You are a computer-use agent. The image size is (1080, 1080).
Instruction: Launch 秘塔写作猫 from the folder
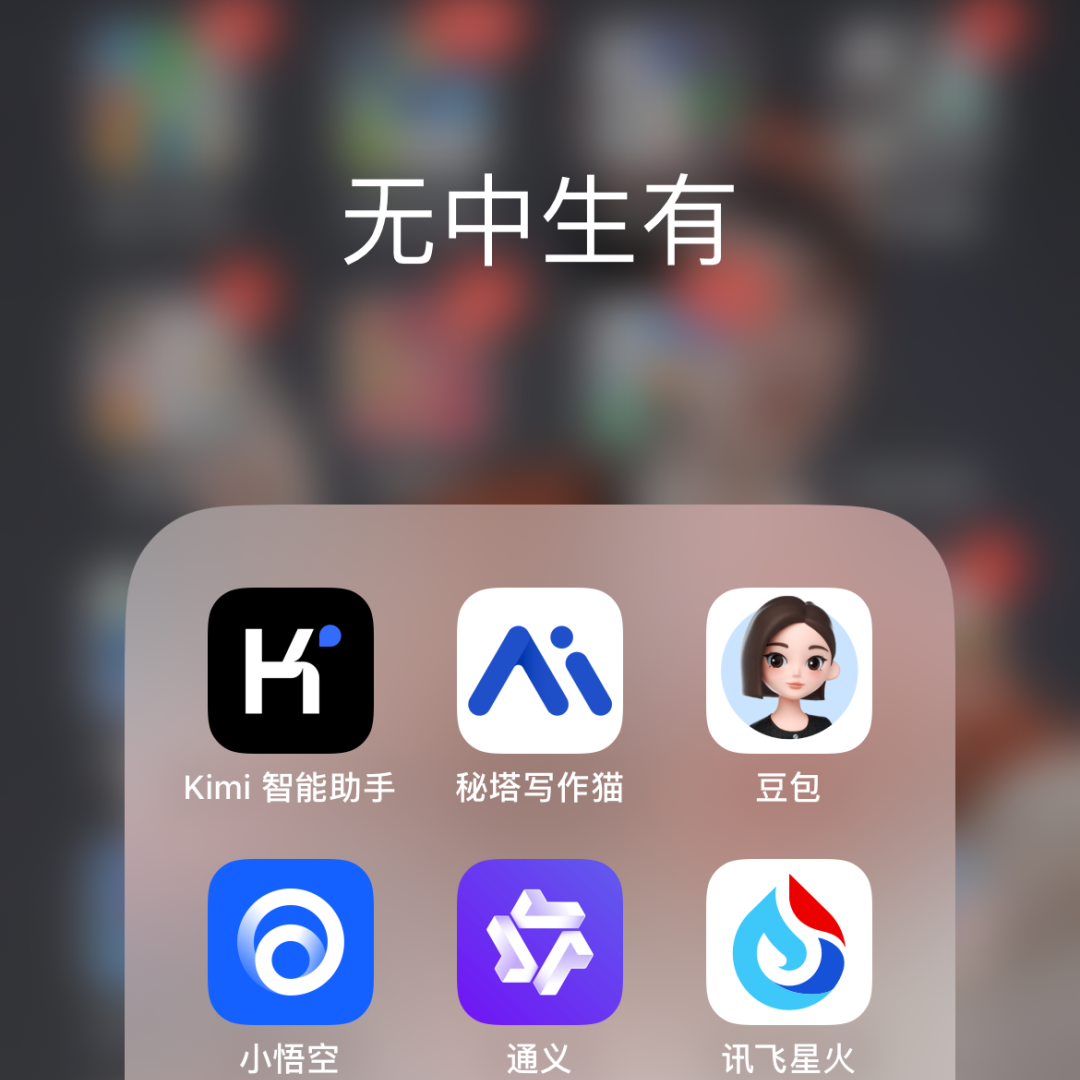(x=540, y=670)
